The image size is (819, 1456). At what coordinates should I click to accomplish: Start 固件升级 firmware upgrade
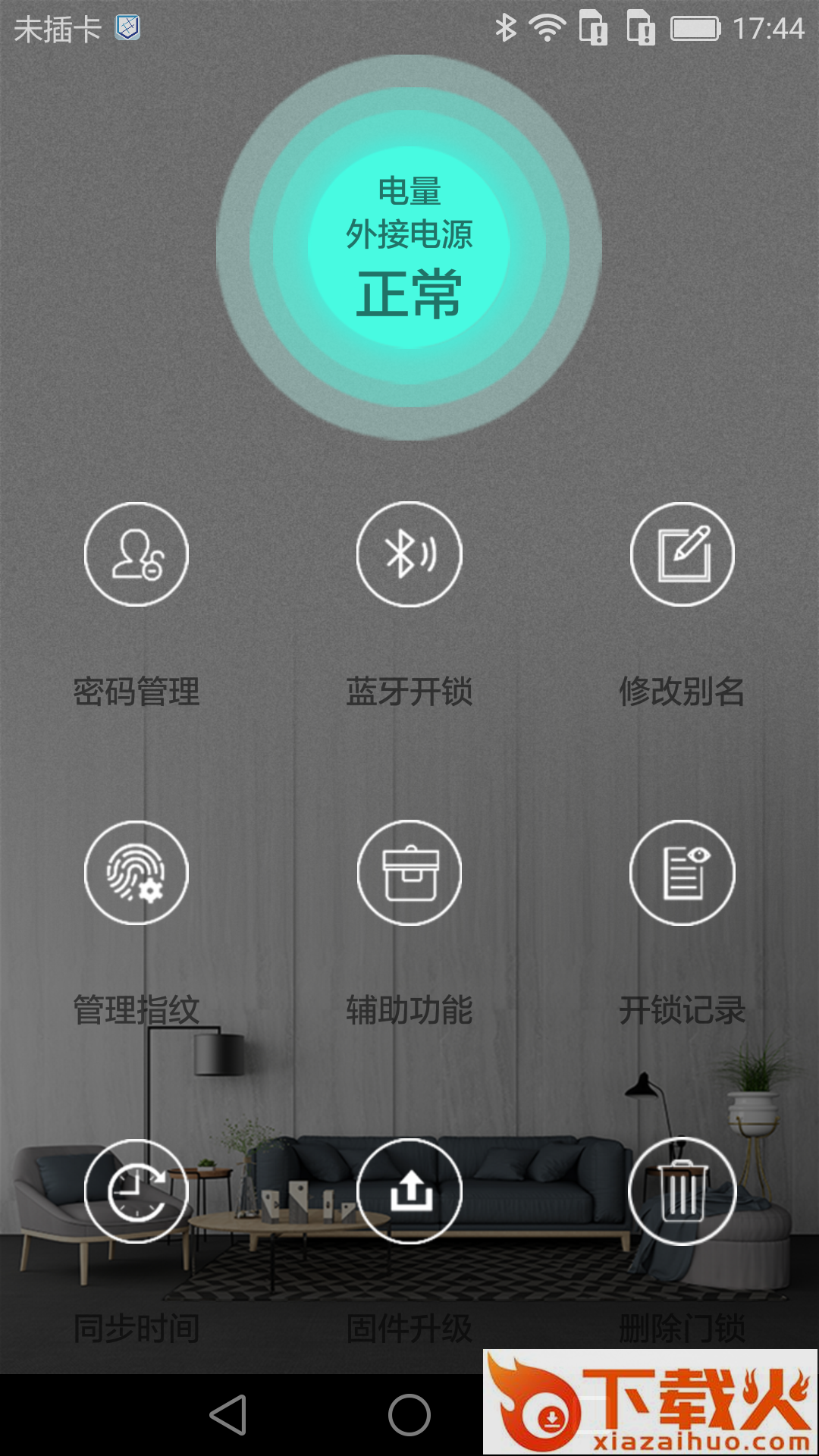409,1191
